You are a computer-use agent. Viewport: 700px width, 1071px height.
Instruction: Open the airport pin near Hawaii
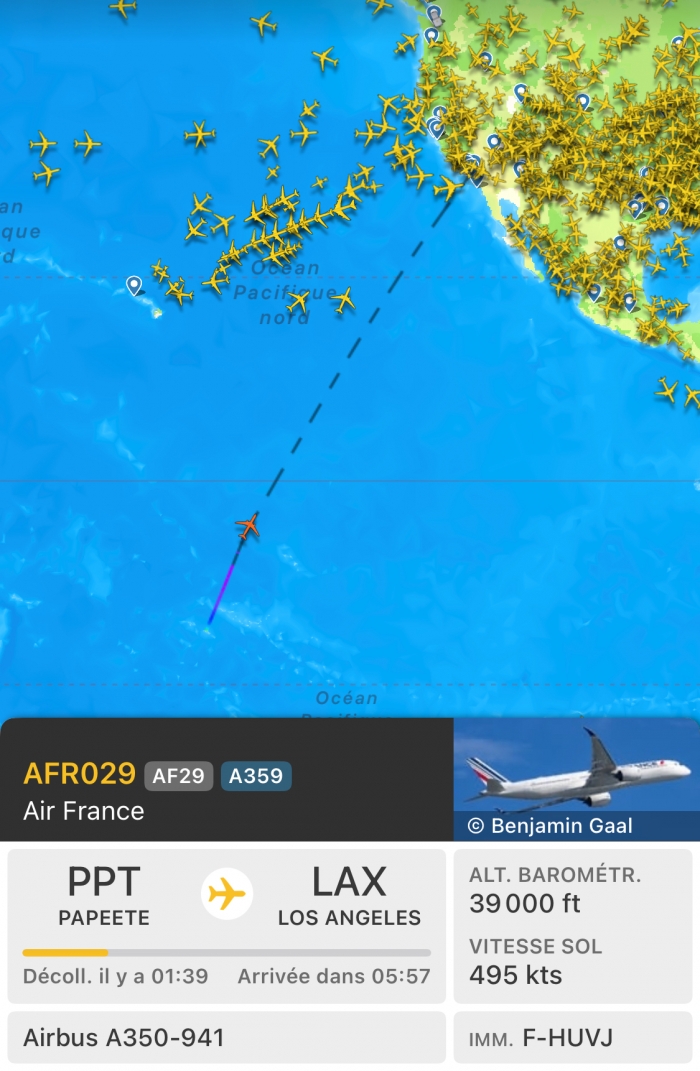pos(134,285)
